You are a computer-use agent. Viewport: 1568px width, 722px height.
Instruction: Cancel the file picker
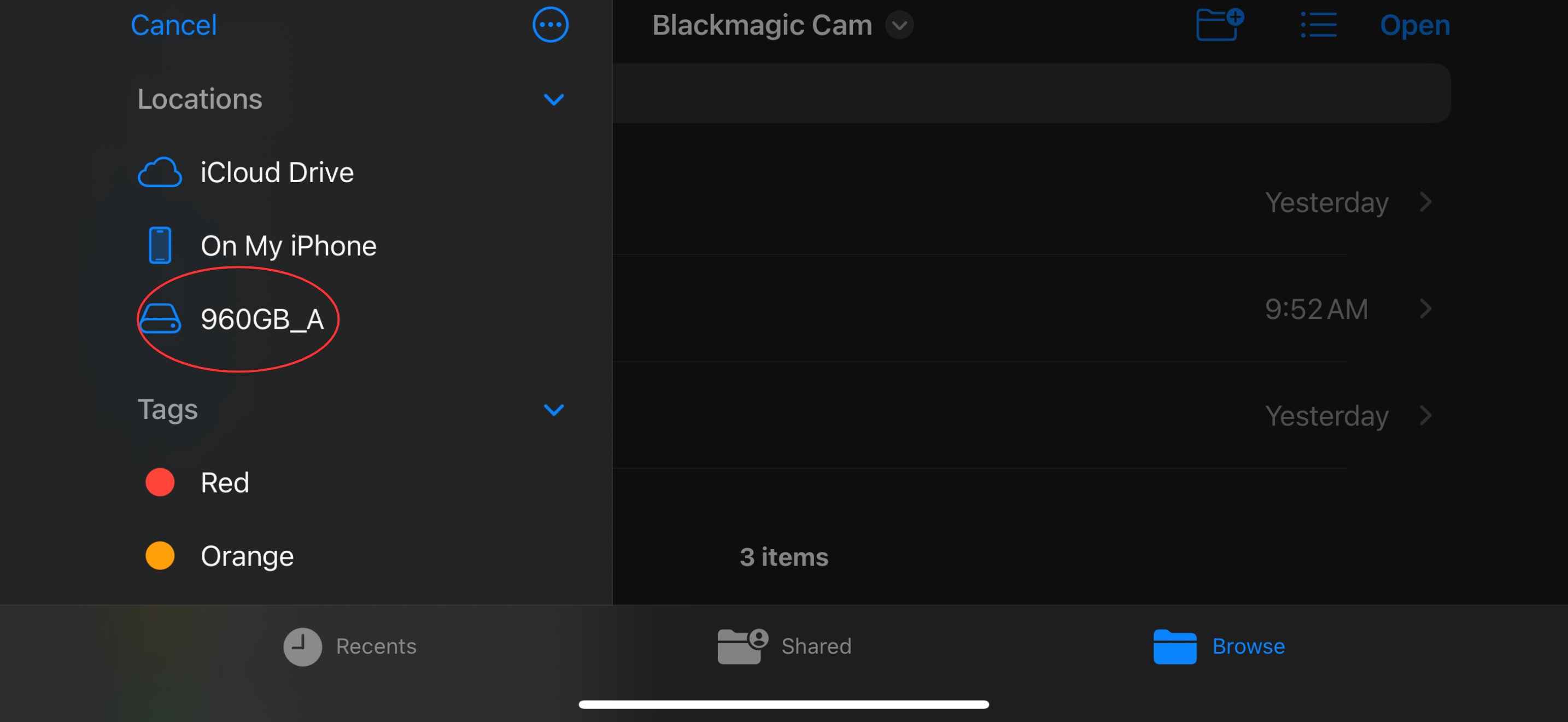[x=173, y=26]
